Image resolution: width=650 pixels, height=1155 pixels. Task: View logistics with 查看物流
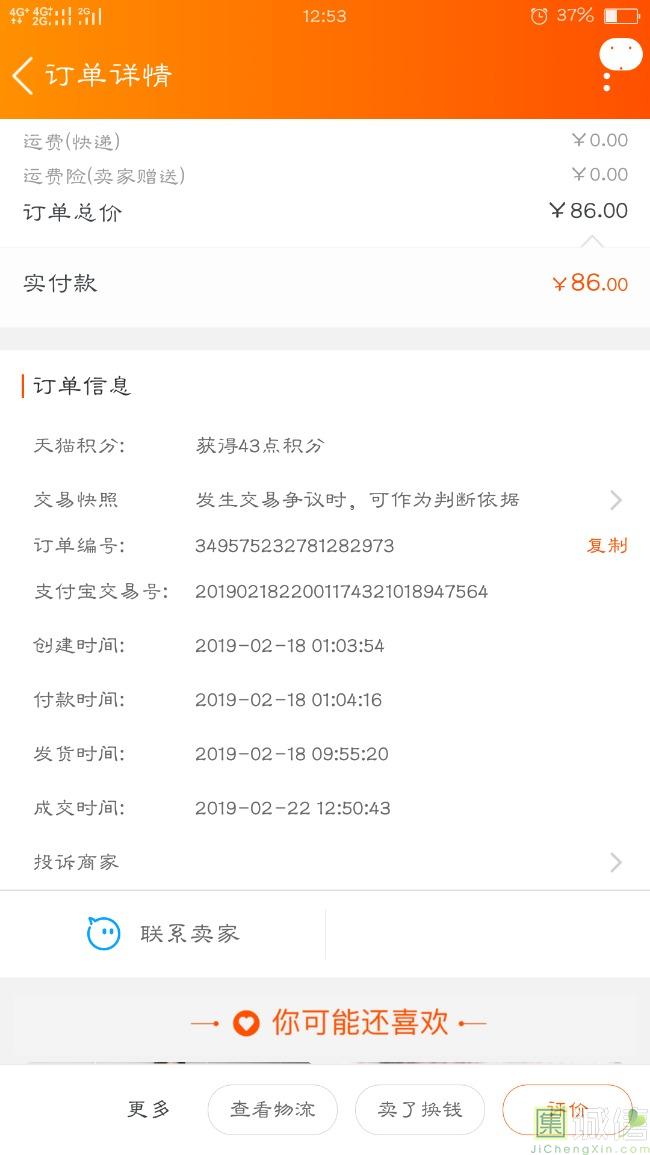point(272,1109)
